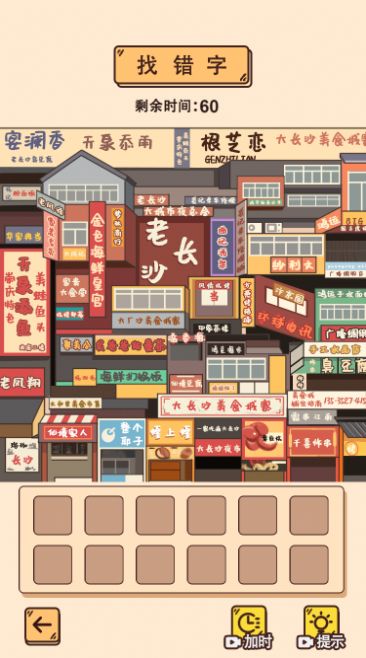This screenshot has width=366, height=658.
Task: Tap 加时 to add more time
Action: coord(249,627)
